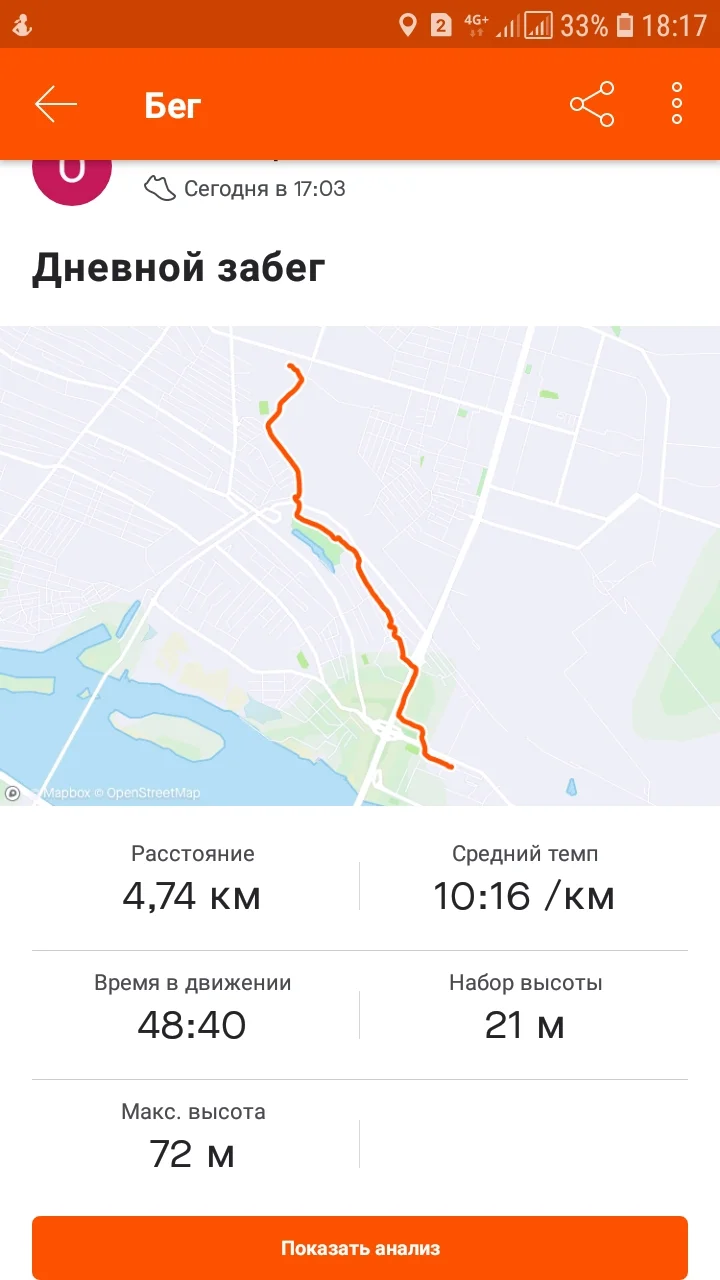Image resolution: width=720 pixels, height=1280 pixels.
Task: Click the Mapbox logo on the map
Action: 12,791
